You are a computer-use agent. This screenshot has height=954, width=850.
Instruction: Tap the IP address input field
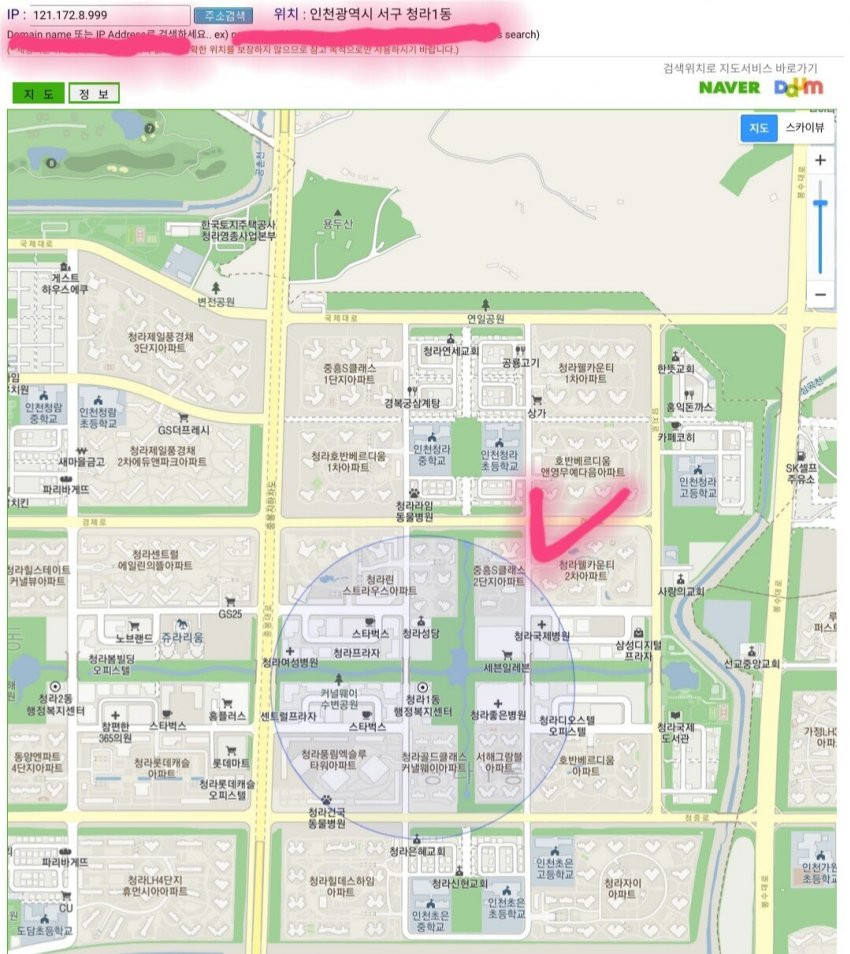[110, 16]
